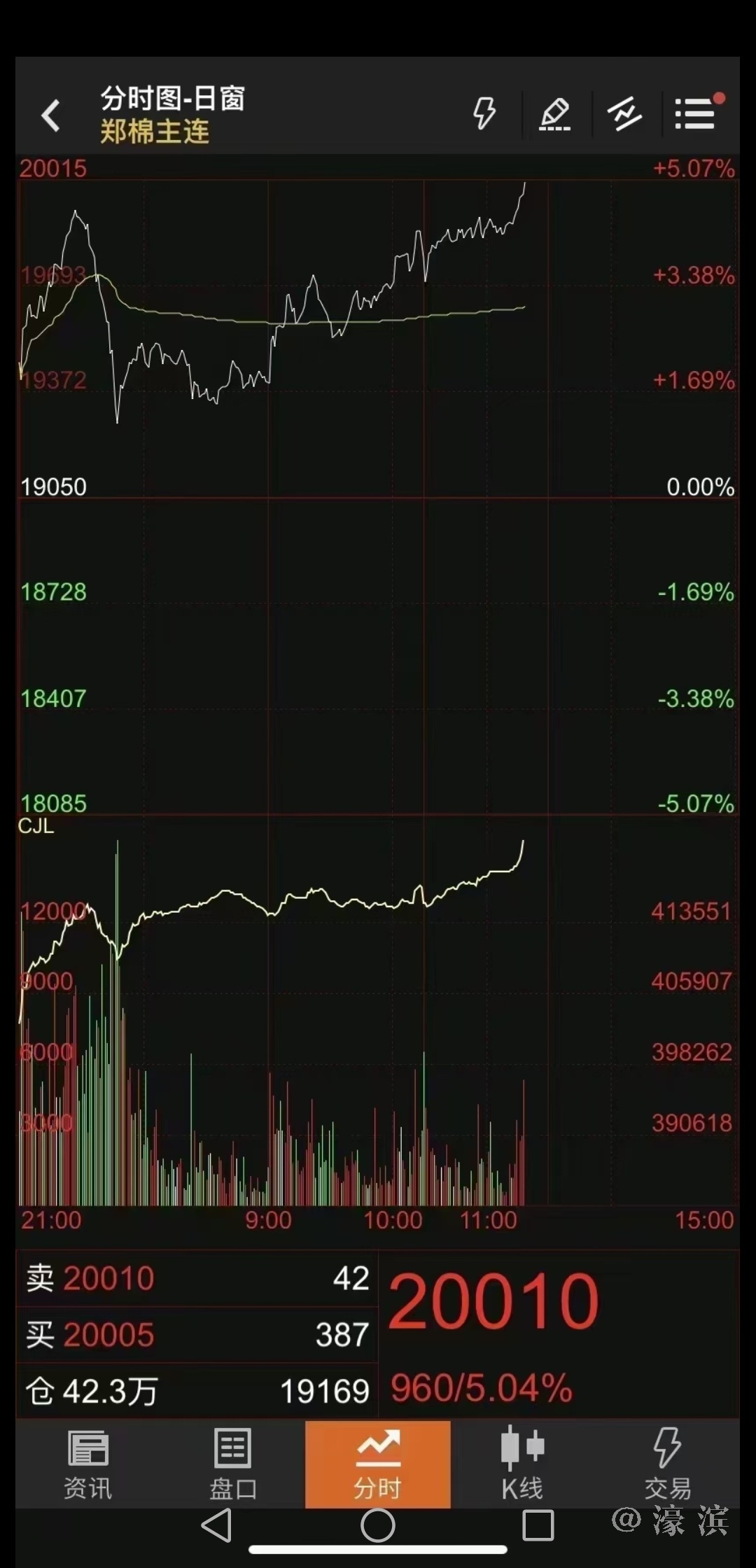Tap the system recent apps button
Viewport: 756px width, 1568px height.
click(x=538, y=1525)
